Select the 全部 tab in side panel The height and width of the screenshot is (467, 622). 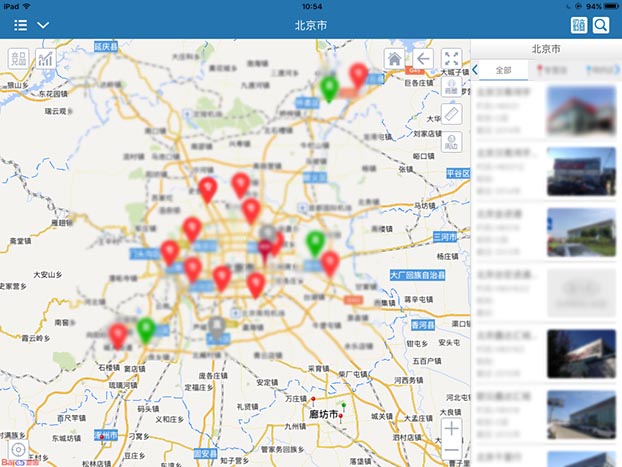[503, 69]
